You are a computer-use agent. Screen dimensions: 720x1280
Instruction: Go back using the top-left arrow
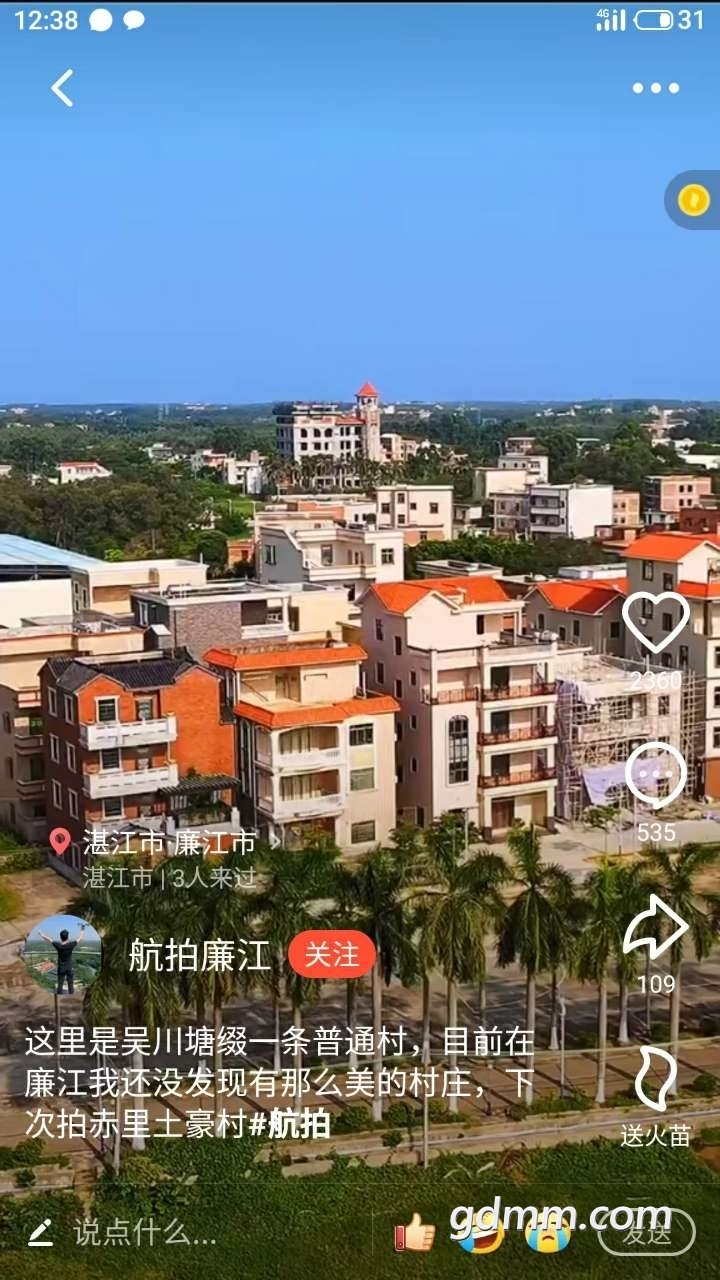point(62,88)
